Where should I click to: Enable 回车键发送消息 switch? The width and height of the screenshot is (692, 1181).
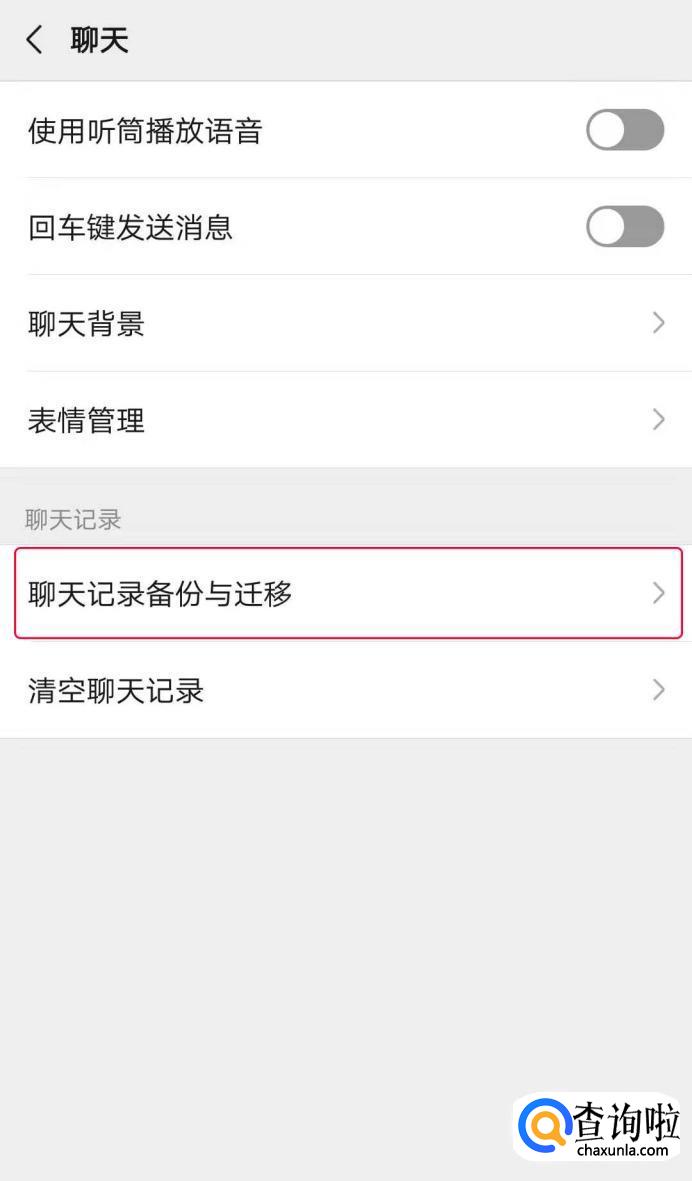(x=624, y=227)
